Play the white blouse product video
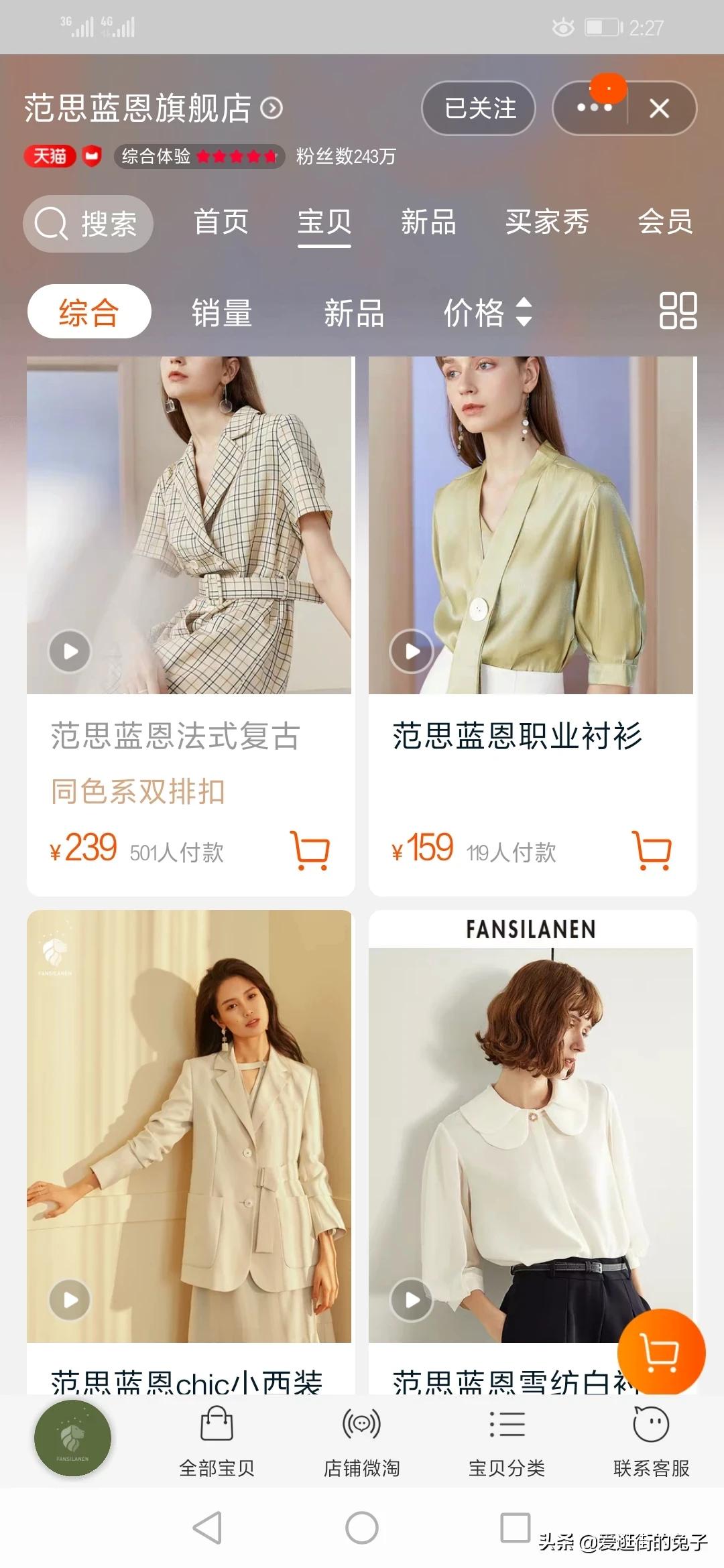Viewport: 724px width, 1568px height. [x=412, y=1300]
